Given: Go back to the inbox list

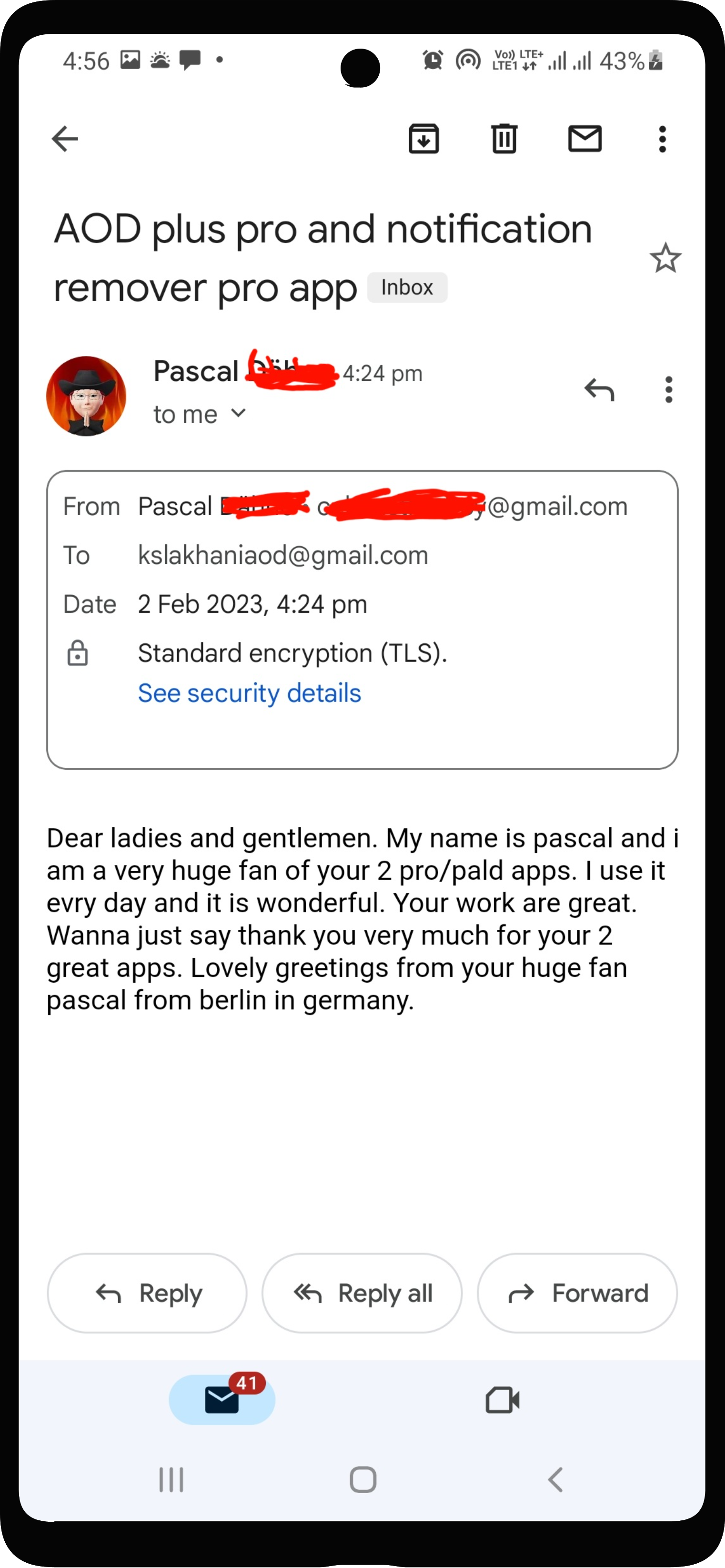Looking at the screenshot, I should 65,139.
